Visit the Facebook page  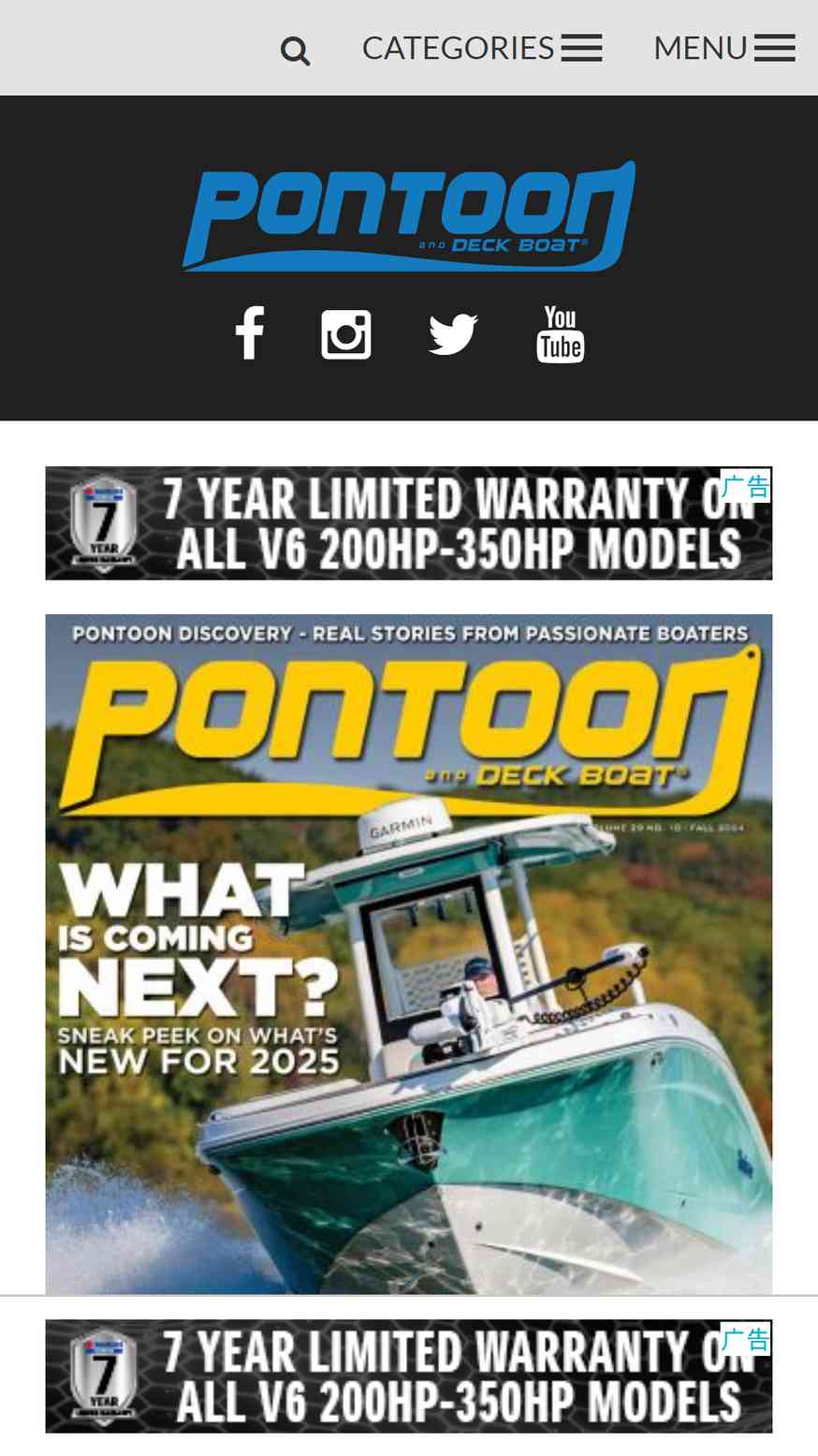pyautogui.click(x=249, y=333)
